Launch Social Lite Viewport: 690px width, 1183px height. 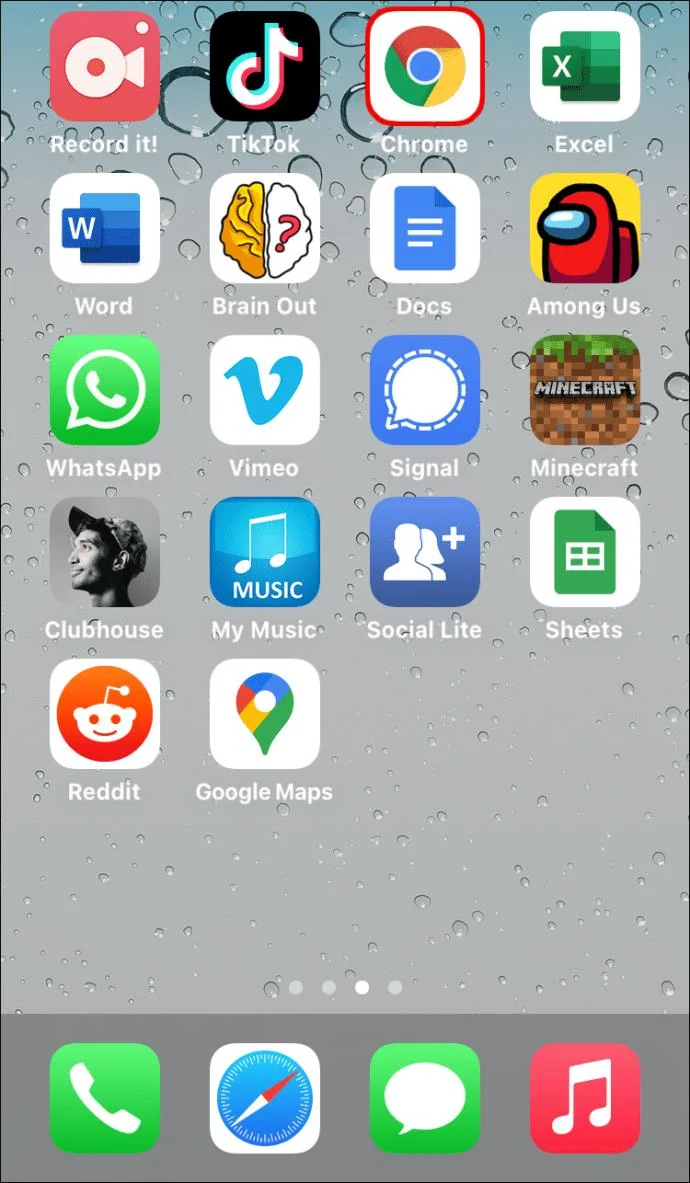424,552
